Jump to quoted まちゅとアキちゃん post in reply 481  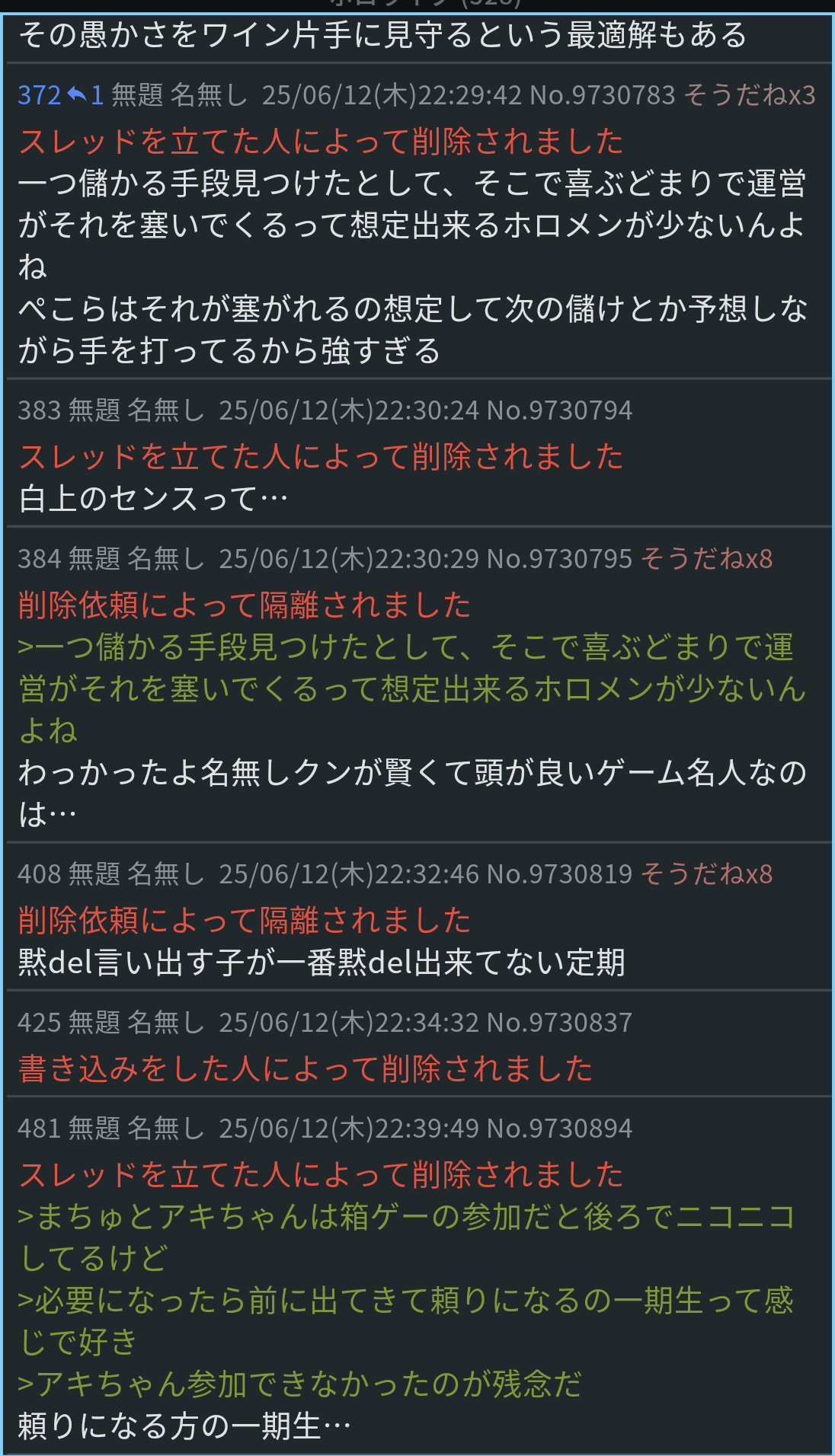coord(407,1237)
